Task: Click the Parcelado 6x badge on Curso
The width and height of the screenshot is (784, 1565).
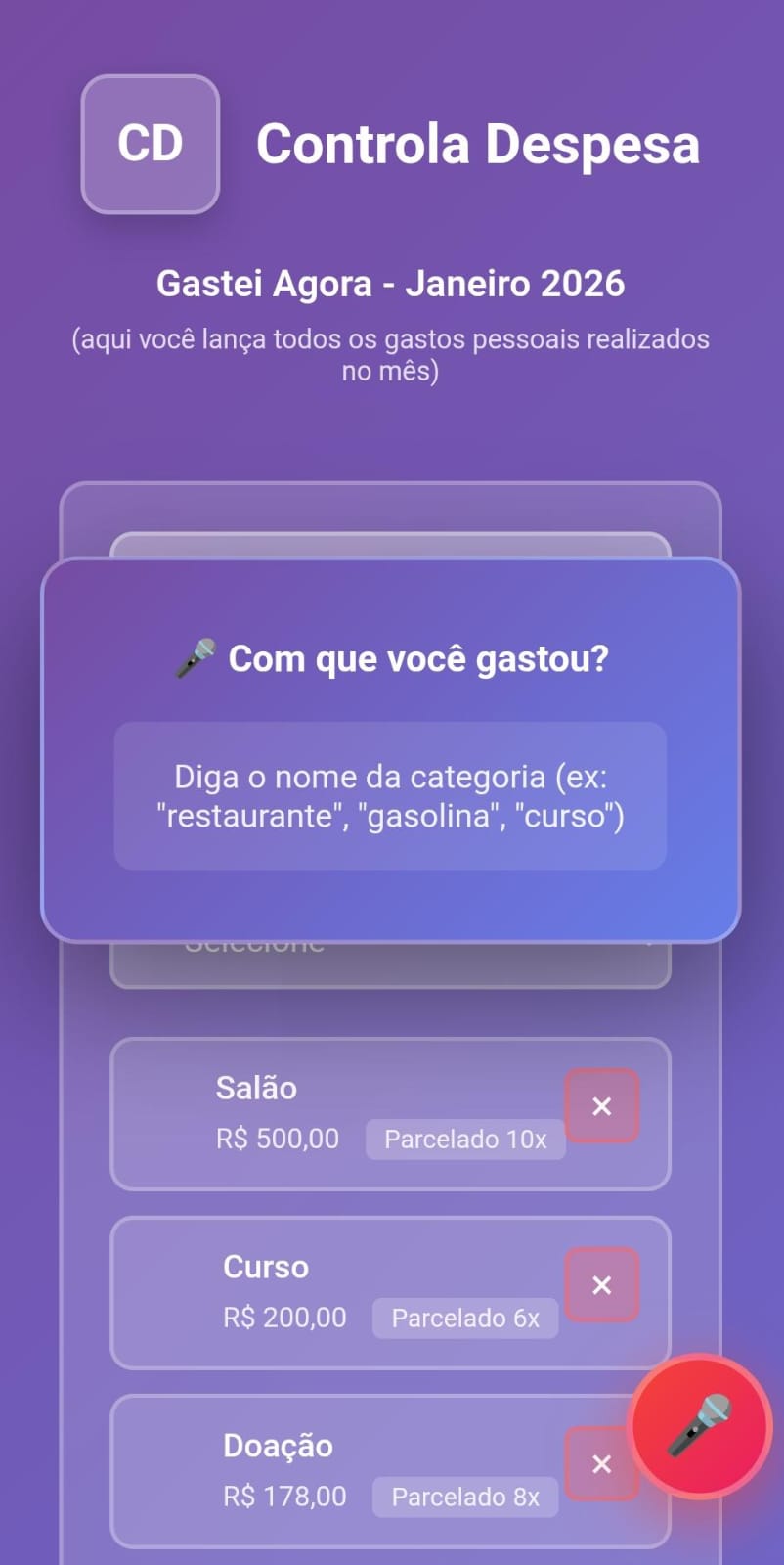Action: point(464,1318)
